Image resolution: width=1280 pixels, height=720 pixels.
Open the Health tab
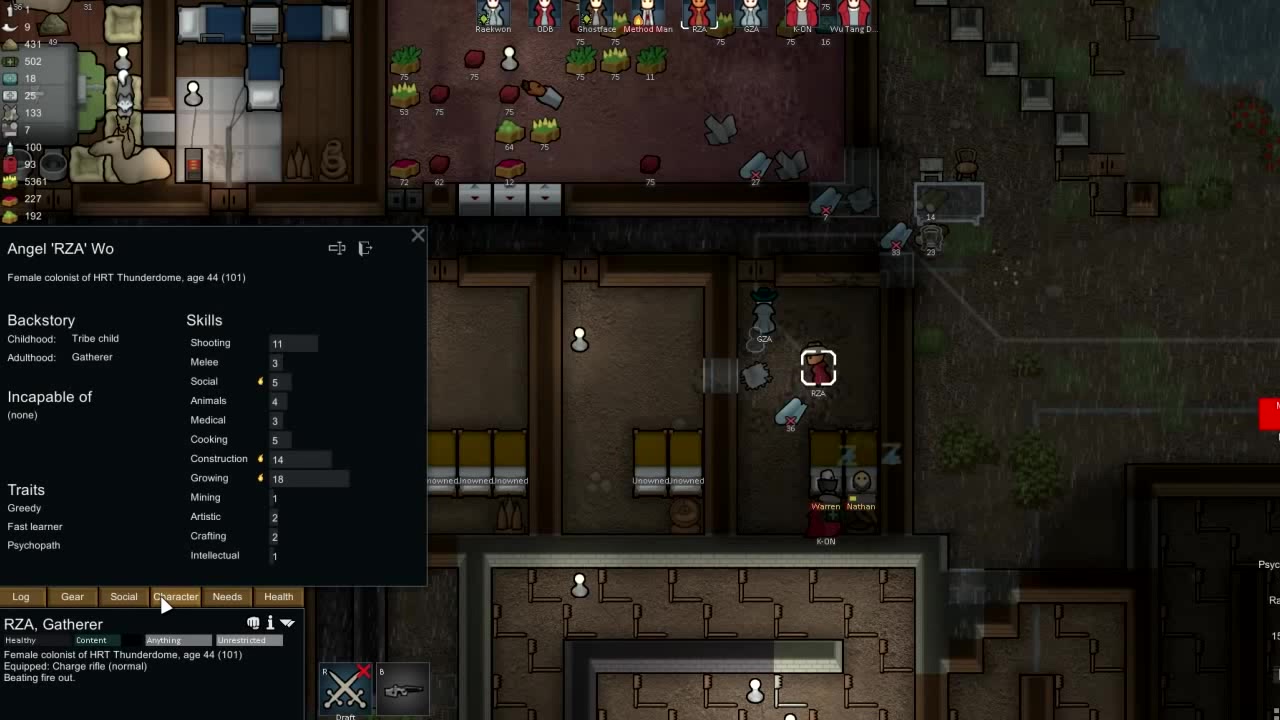(278, 597)
